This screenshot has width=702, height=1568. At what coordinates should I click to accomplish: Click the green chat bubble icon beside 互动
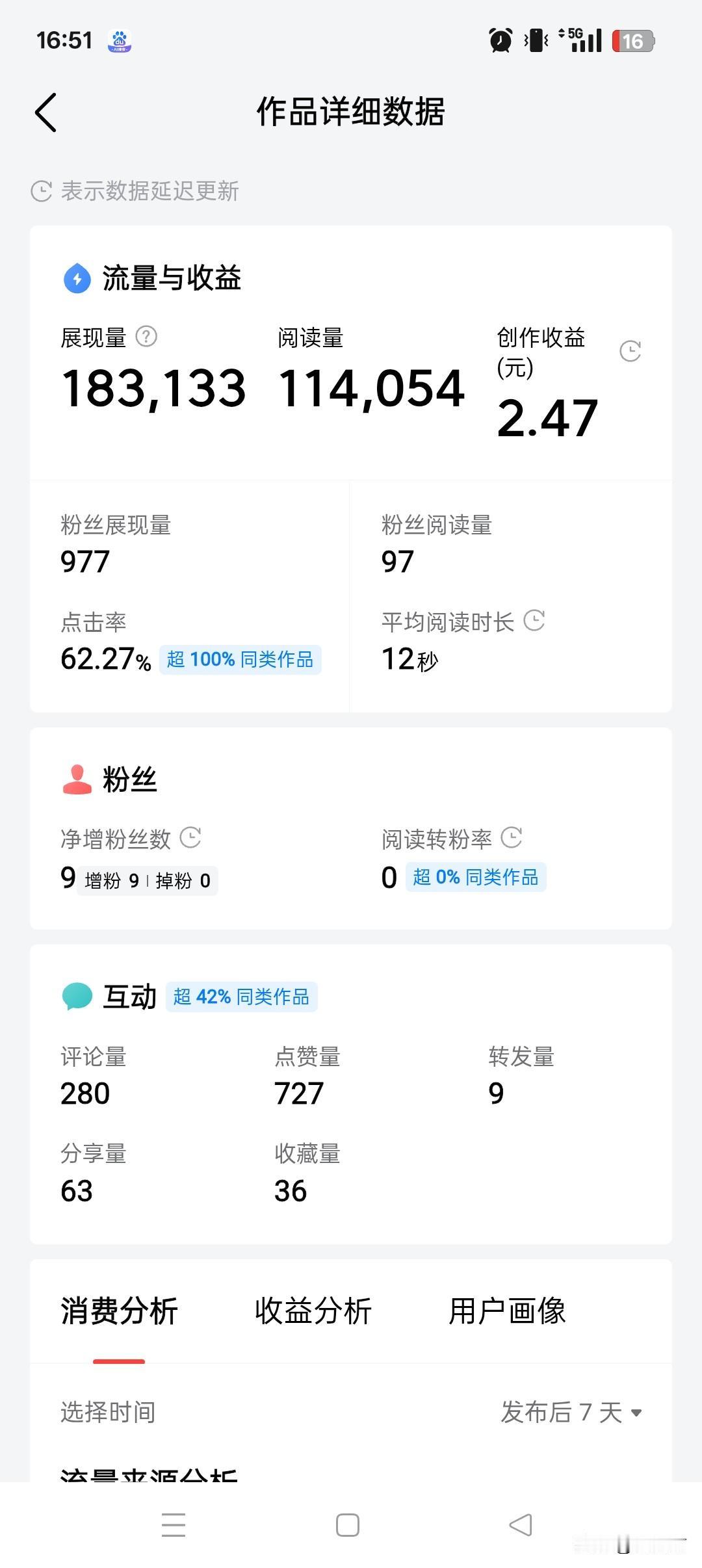pyautogui.click(x=76, y=995)
